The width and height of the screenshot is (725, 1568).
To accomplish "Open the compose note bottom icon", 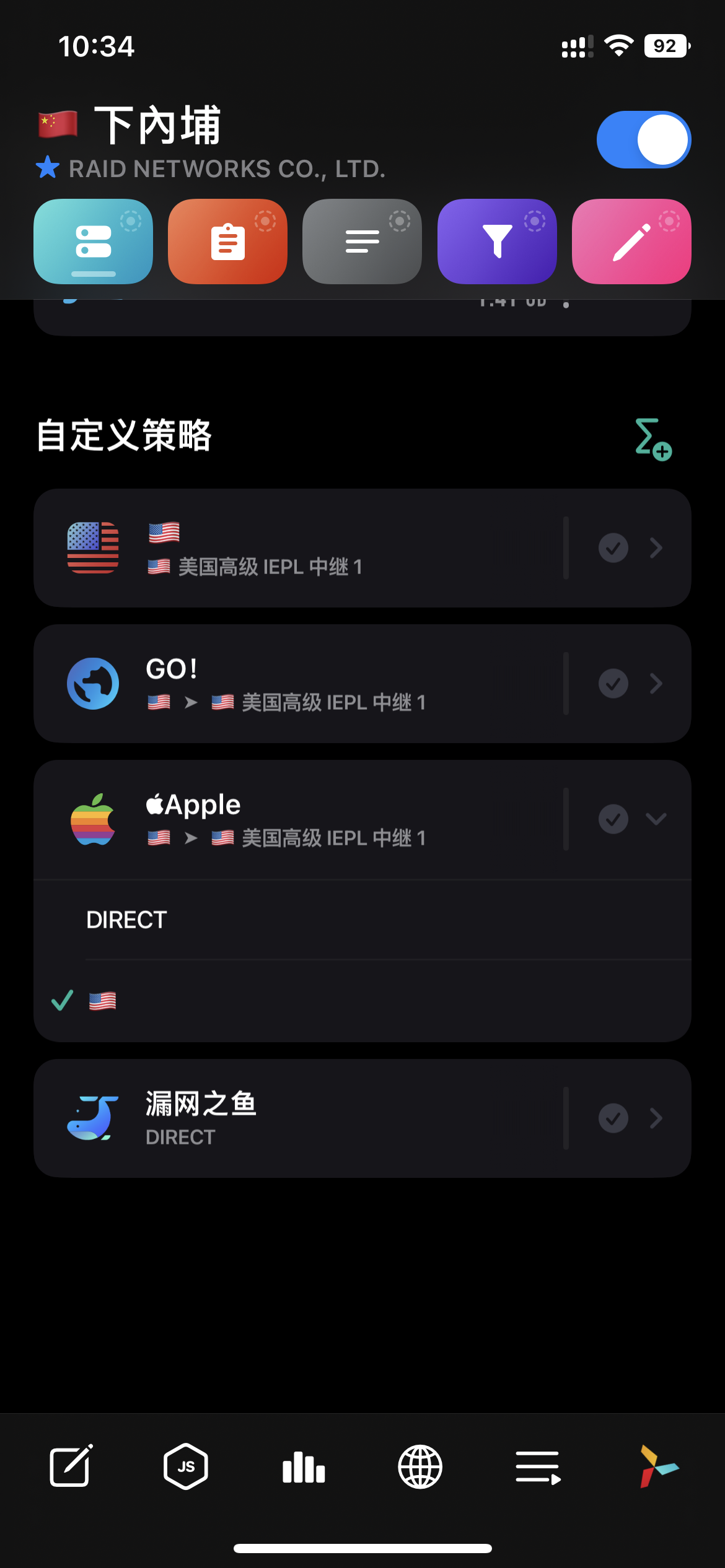I will click(71, 1466).
